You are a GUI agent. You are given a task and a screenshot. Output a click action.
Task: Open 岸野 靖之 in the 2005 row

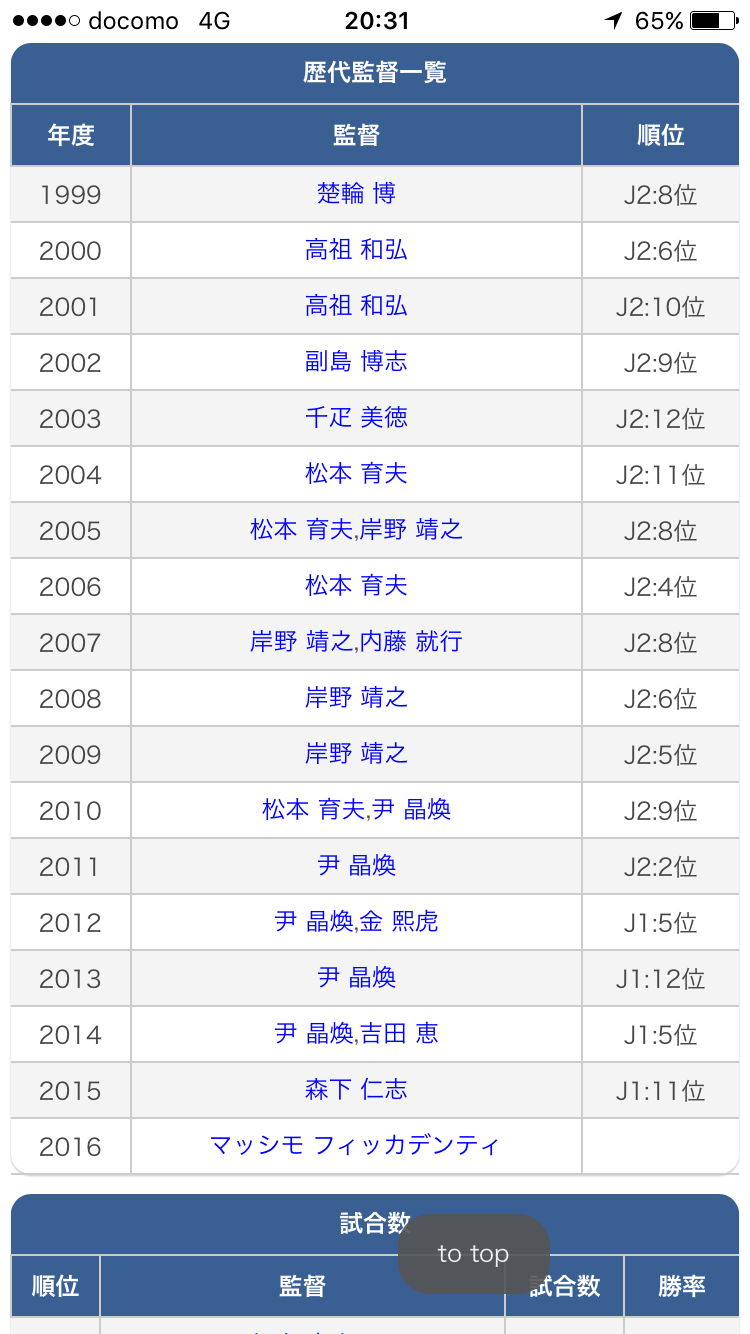click(412, 530)
